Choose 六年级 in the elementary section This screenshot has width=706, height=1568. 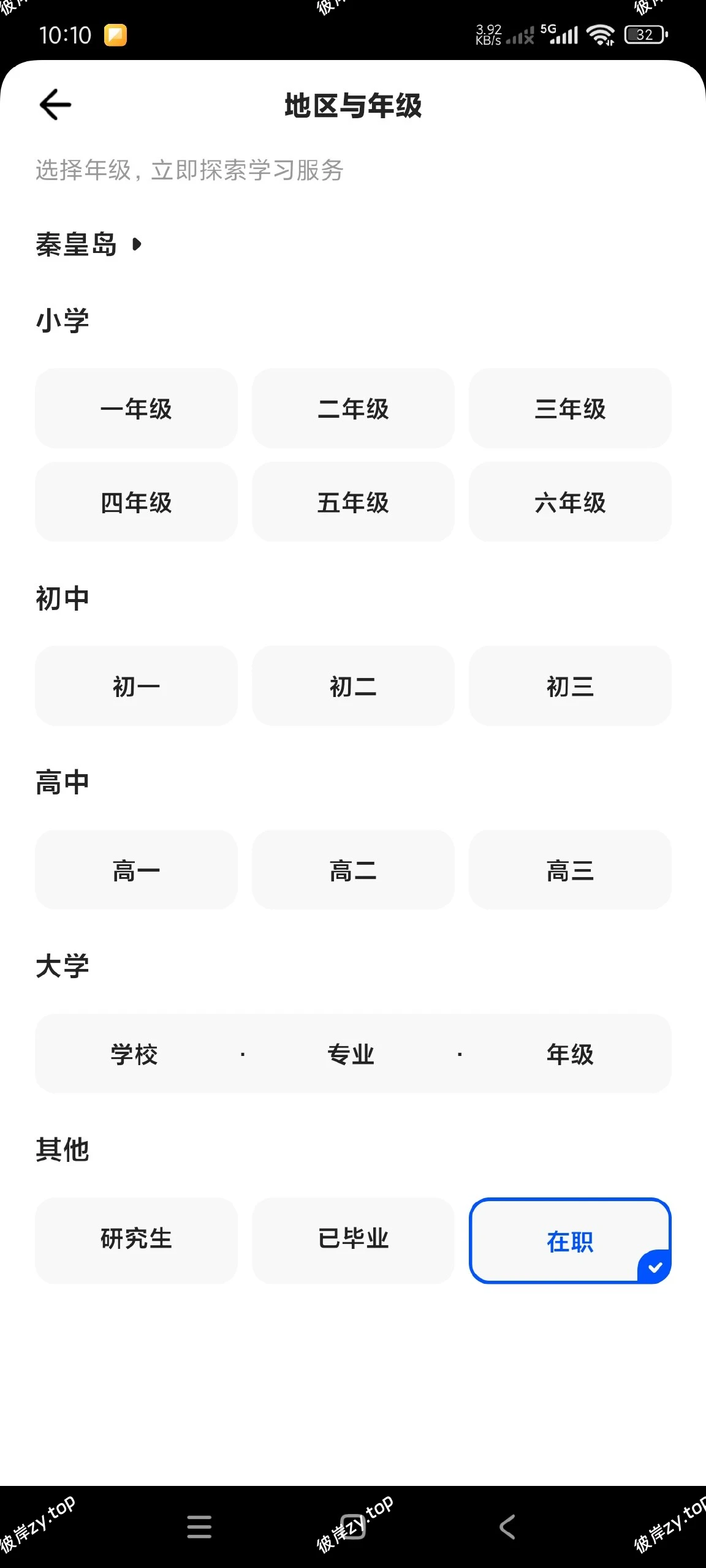(569, 502)
